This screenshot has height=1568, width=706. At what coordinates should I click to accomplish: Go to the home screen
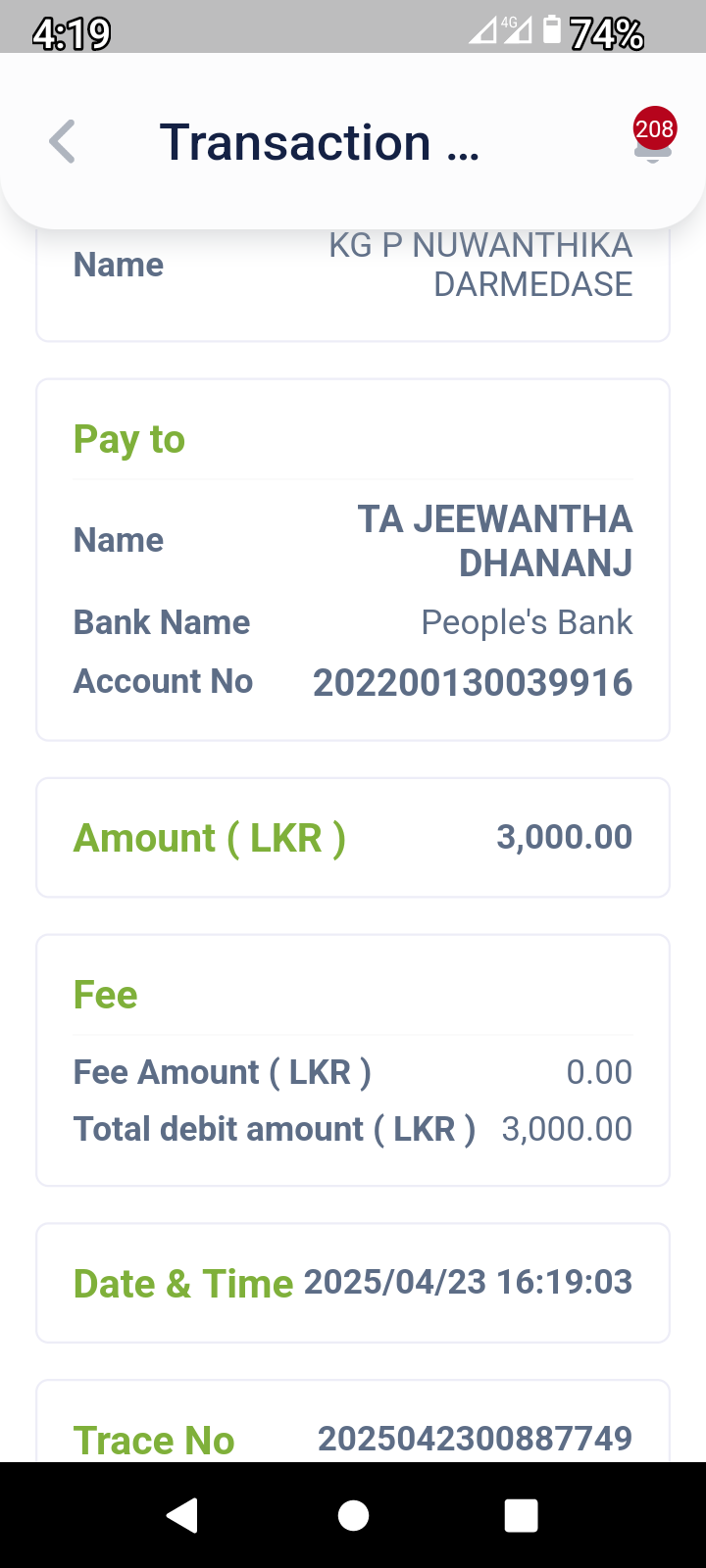click(353, 1515)
